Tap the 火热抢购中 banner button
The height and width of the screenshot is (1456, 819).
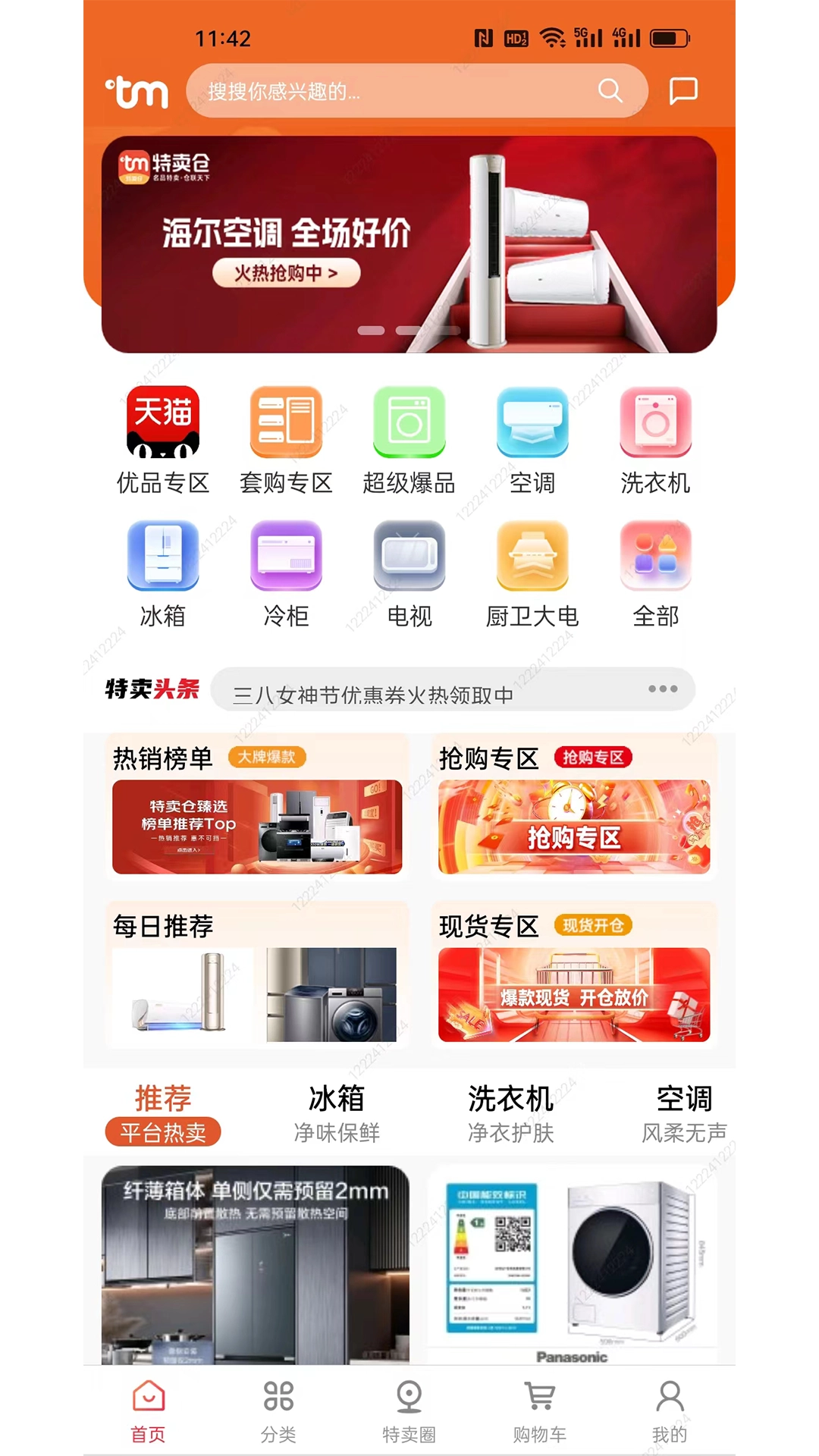(x=287, y=274)
